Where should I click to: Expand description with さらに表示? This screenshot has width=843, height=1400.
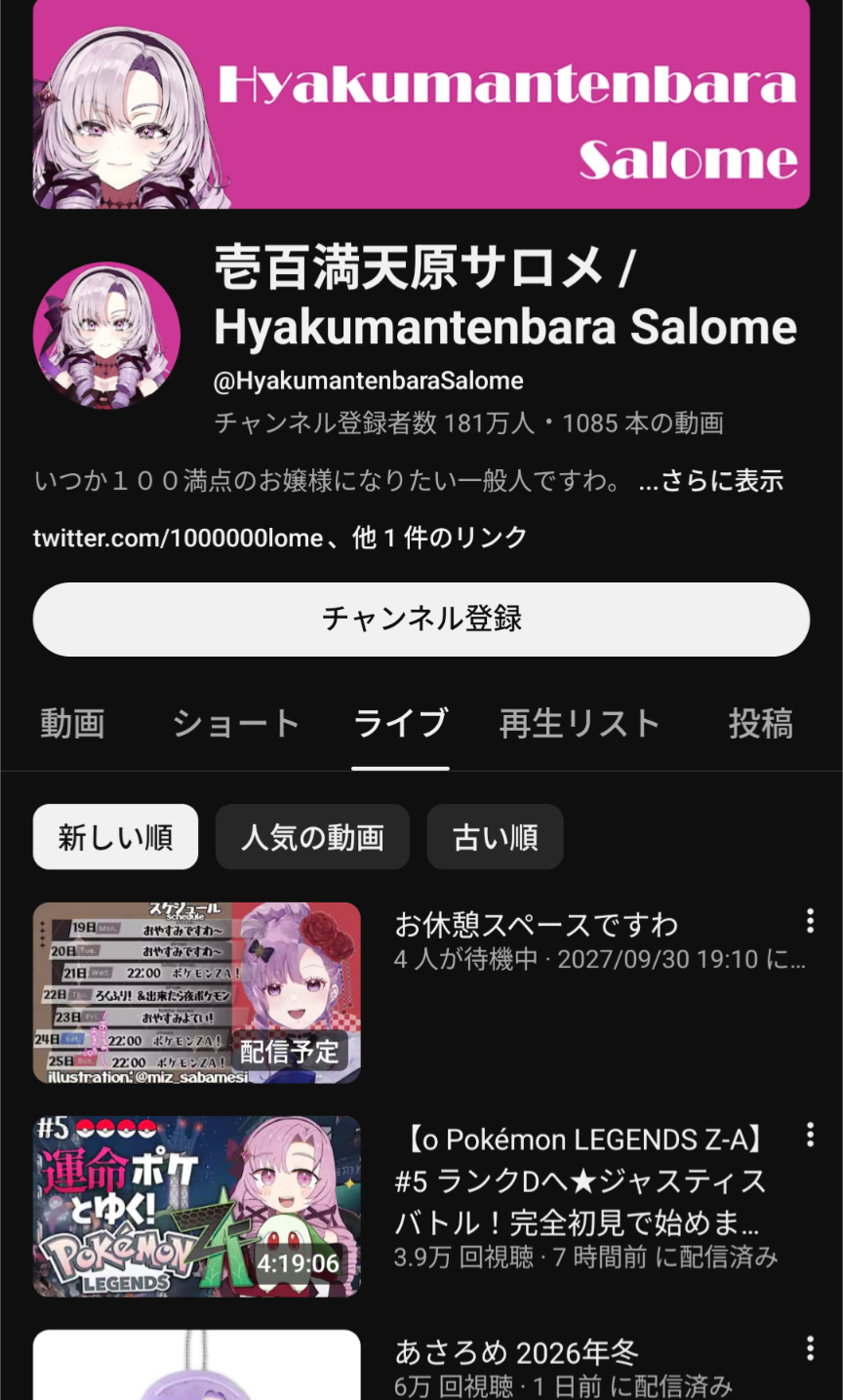coord(711,481)
